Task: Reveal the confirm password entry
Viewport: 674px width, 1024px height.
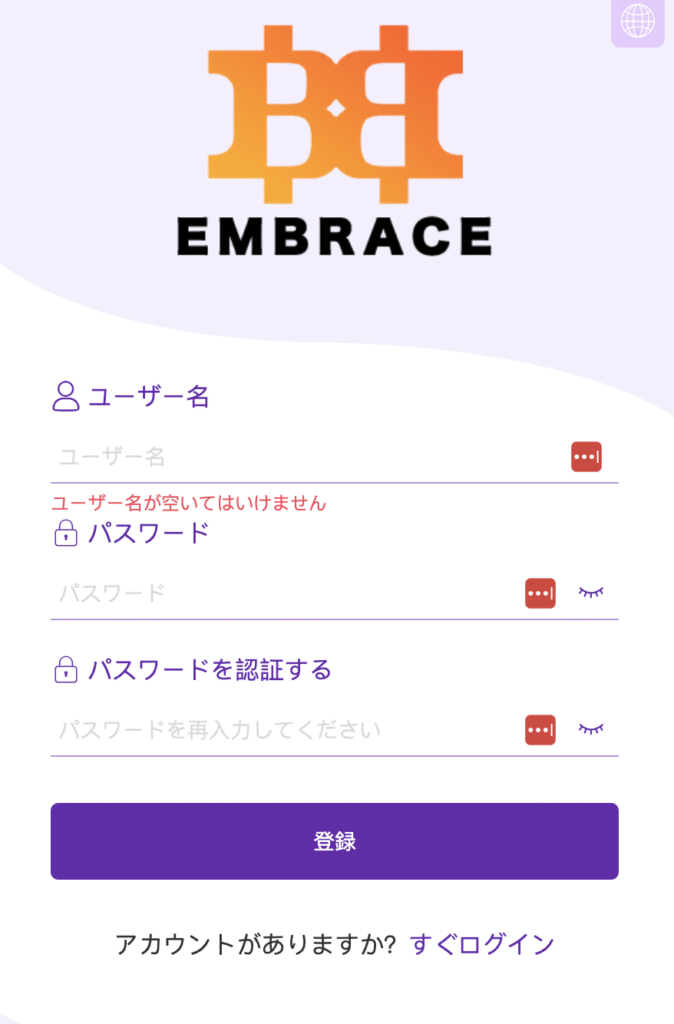Action: point(592,730)
